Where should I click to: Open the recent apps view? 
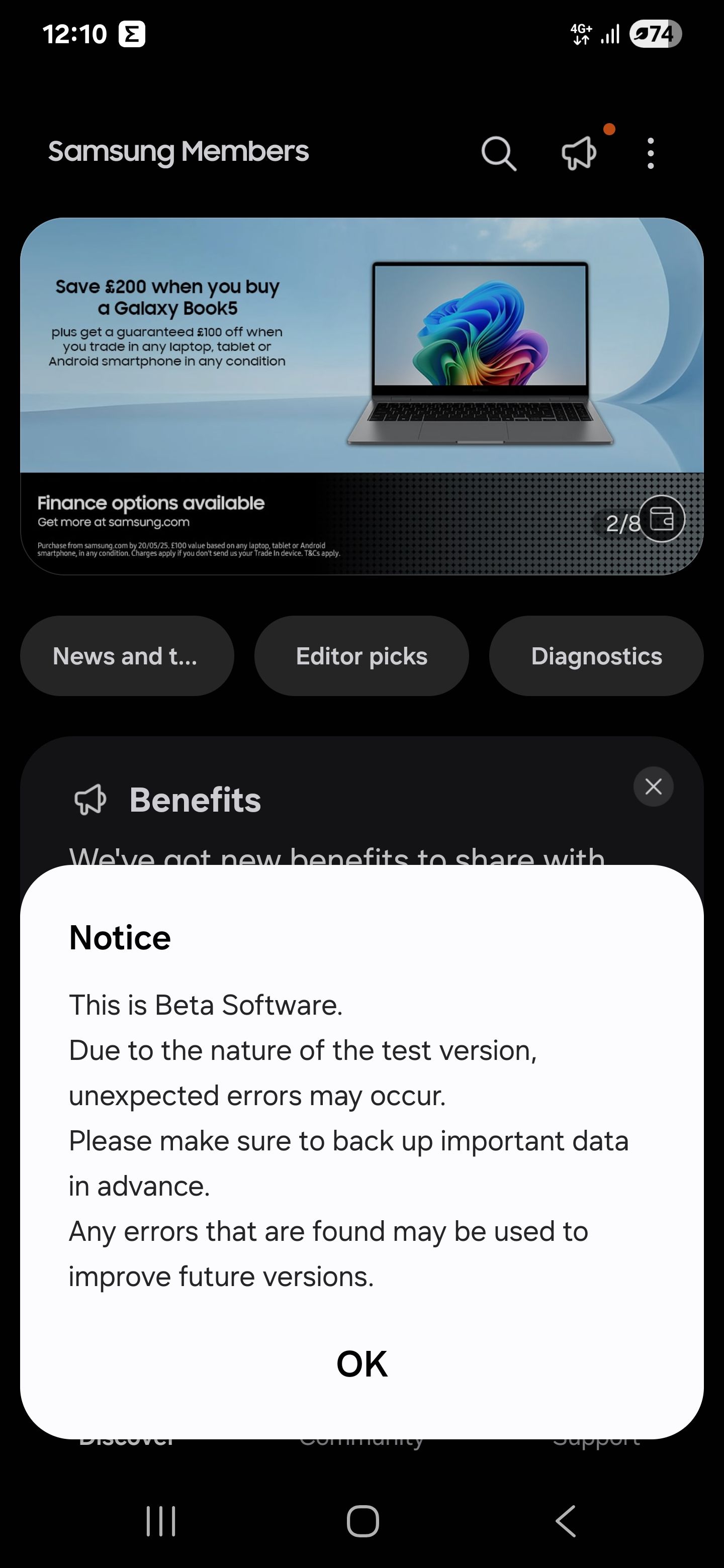click(161, 1521)
